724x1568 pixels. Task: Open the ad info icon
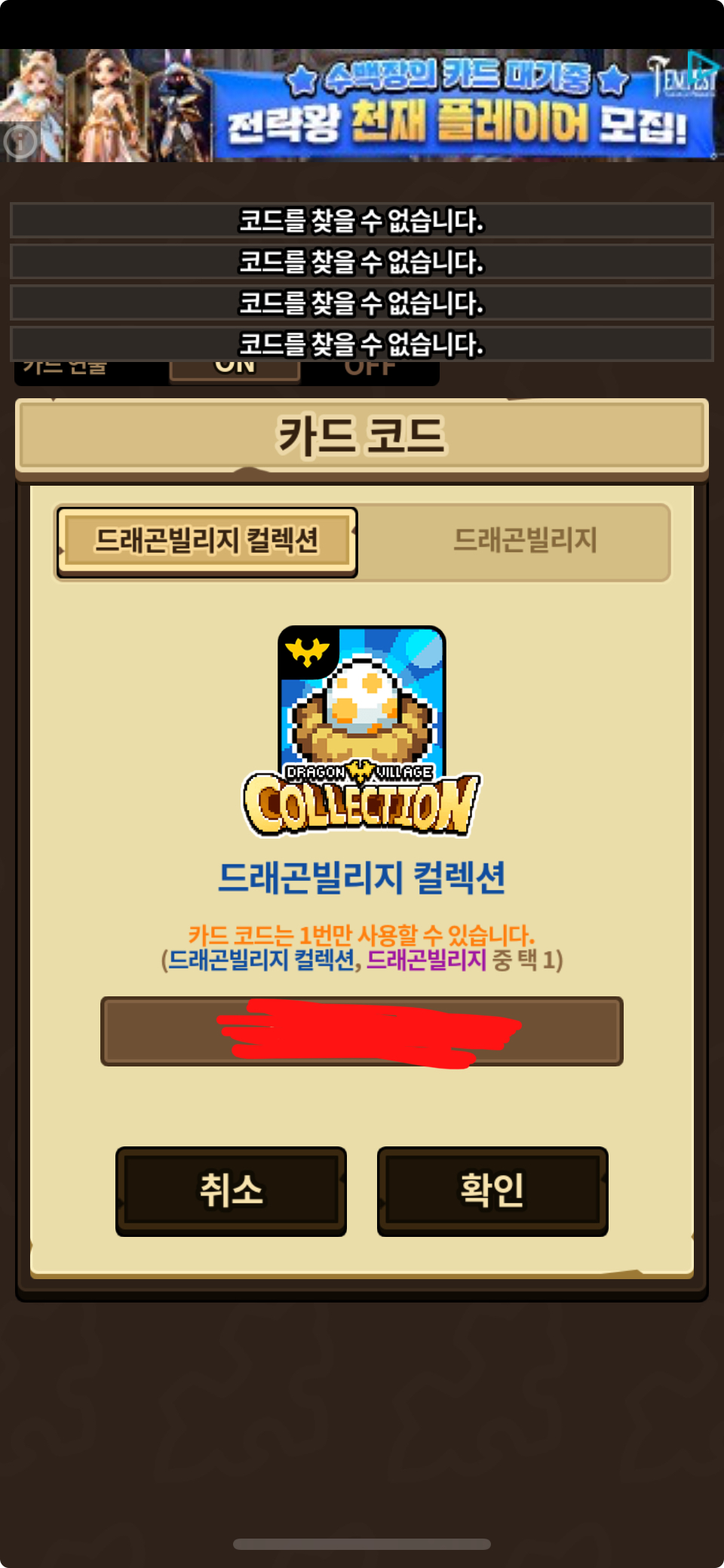coord(20,141)
